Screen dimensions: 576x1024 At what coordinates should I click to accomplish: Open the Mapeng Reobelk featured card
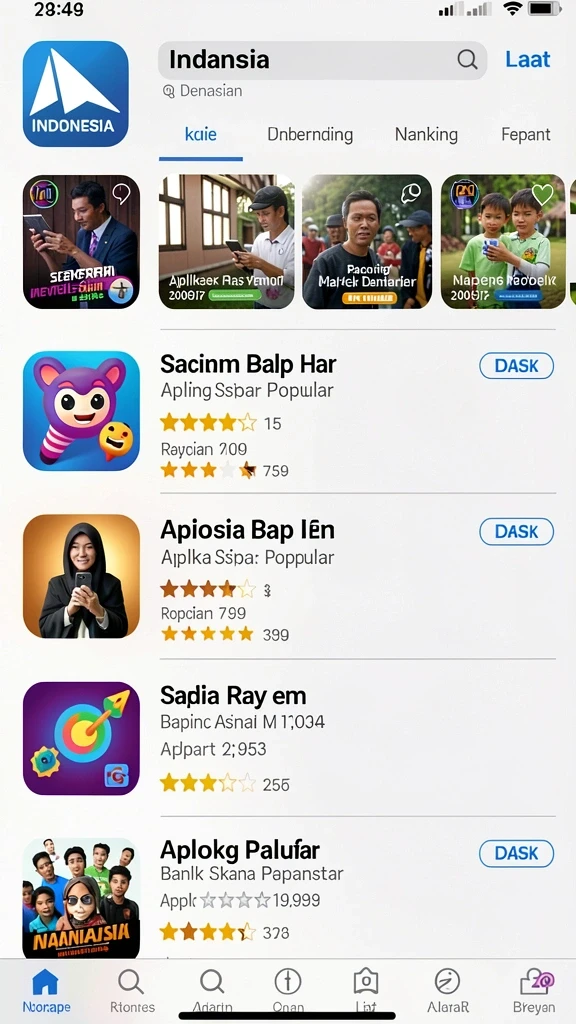tap(503, 242)
